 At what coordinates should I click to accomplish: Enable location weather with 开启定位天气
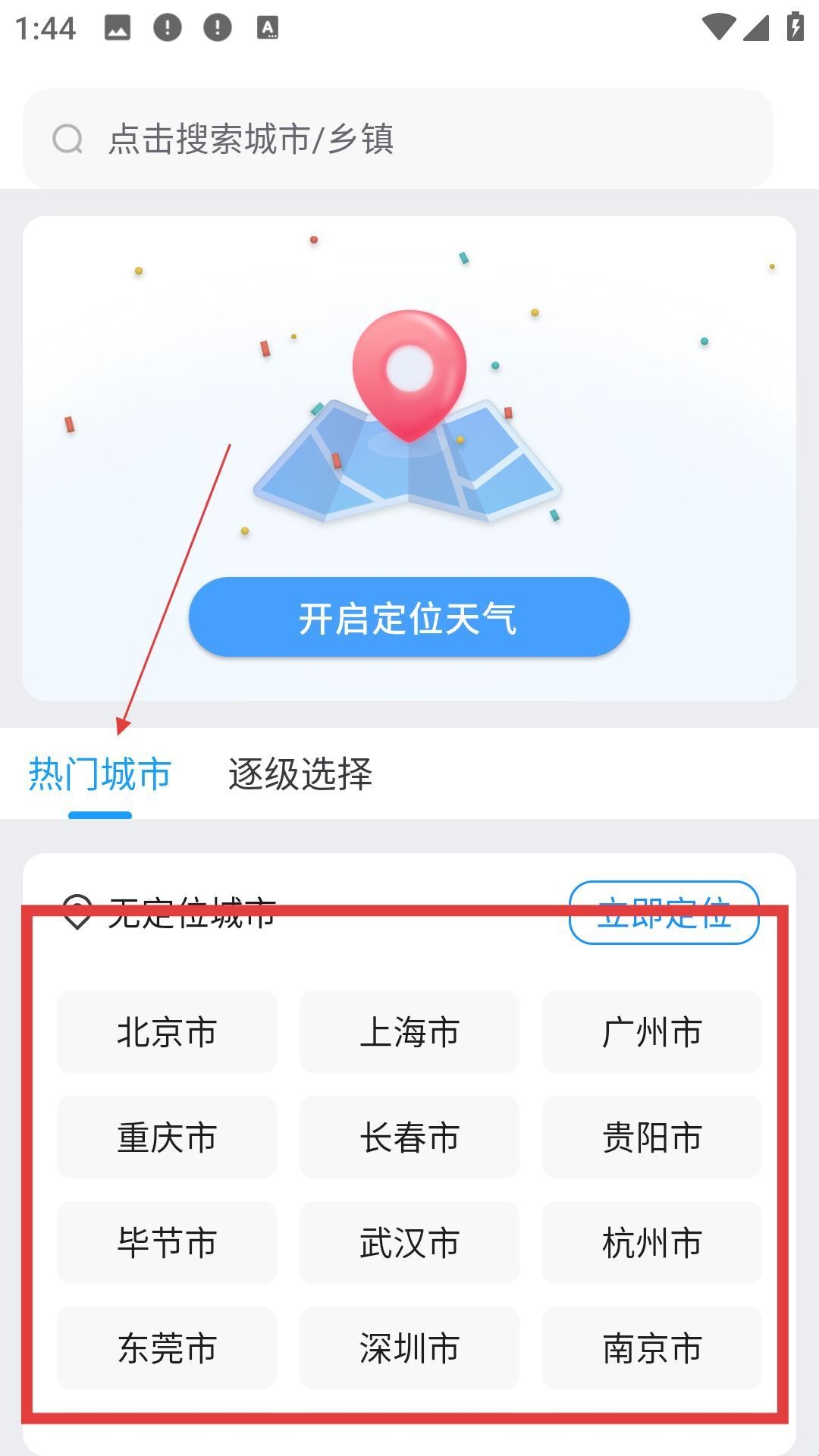pos(409,617)
